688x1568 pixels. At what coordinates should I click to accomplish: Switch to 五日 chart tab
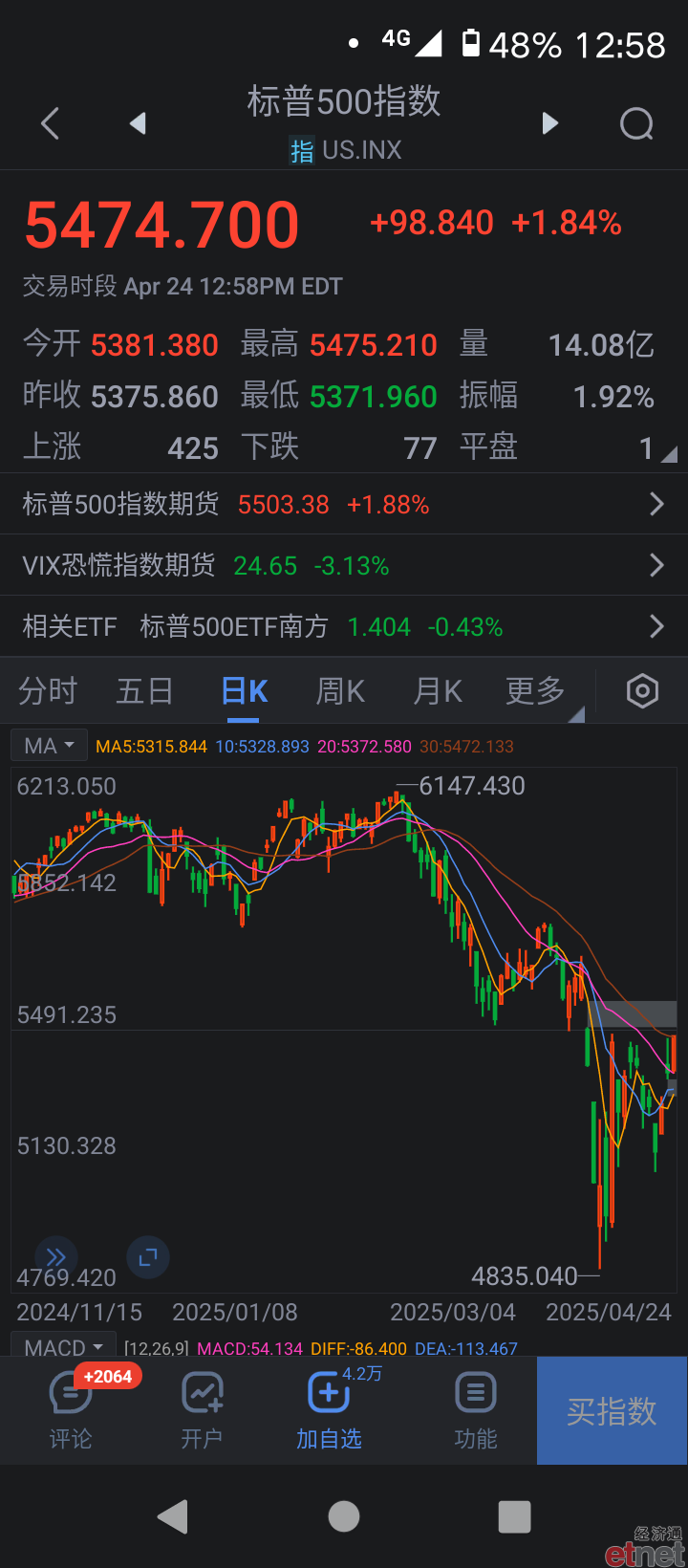[145, 690]
